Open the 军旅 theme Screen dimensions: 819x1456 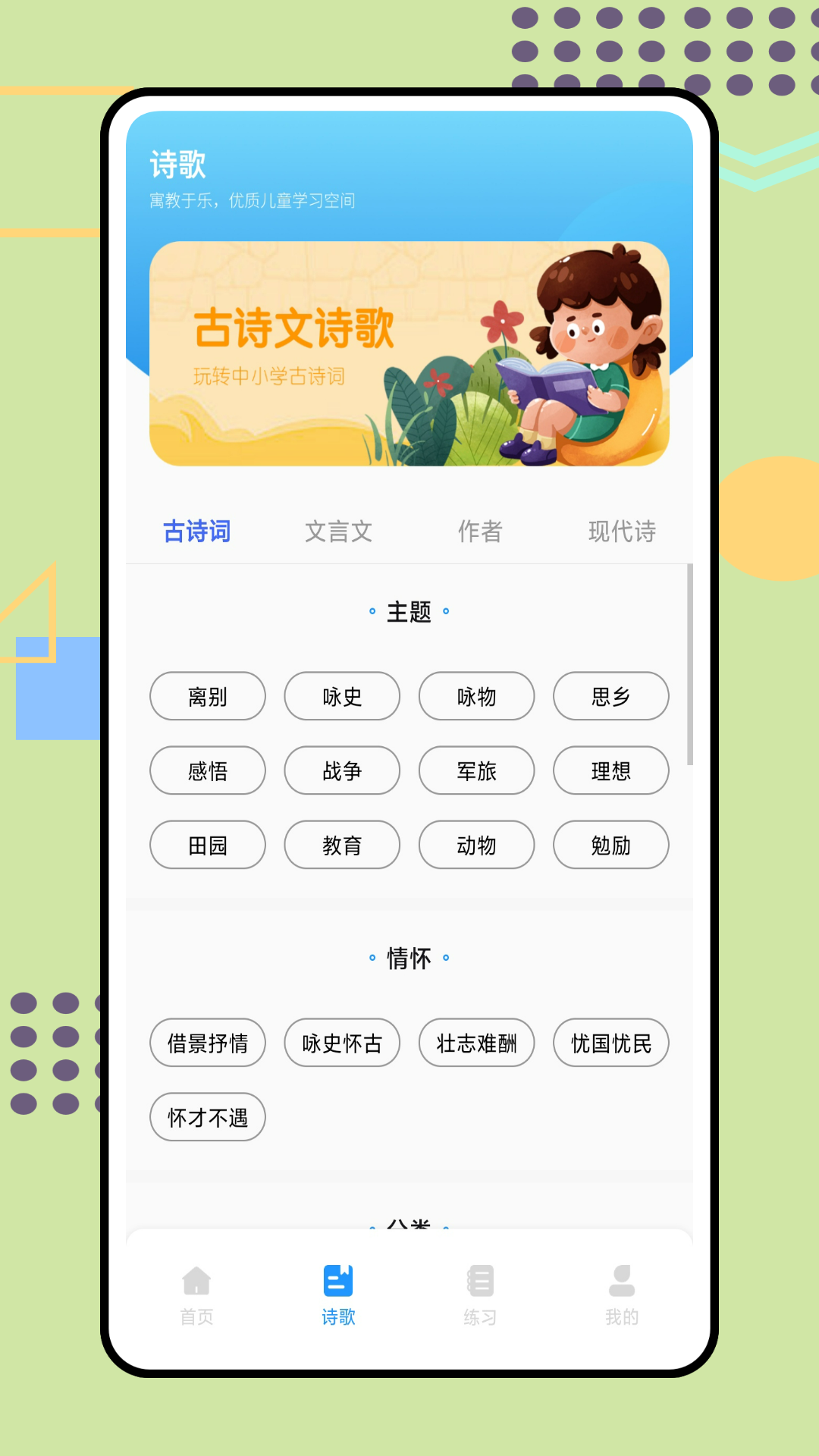476,770
